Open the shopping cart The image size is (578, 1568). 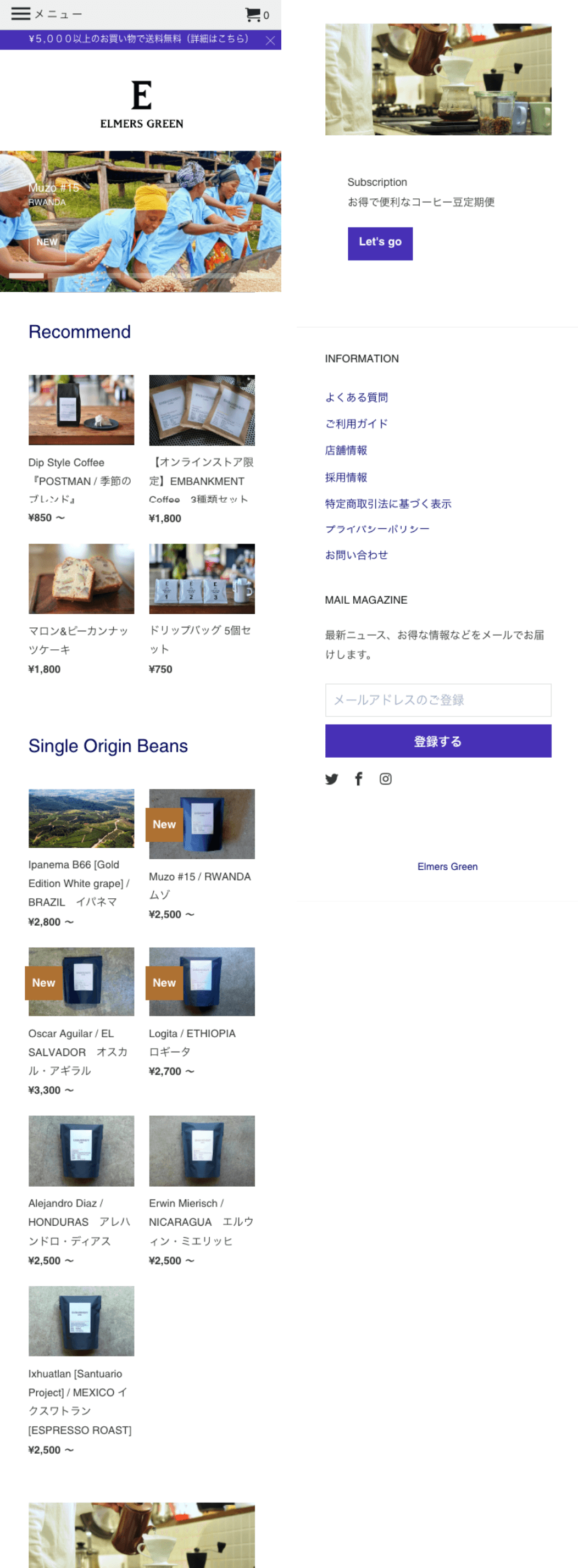[255, 15]
